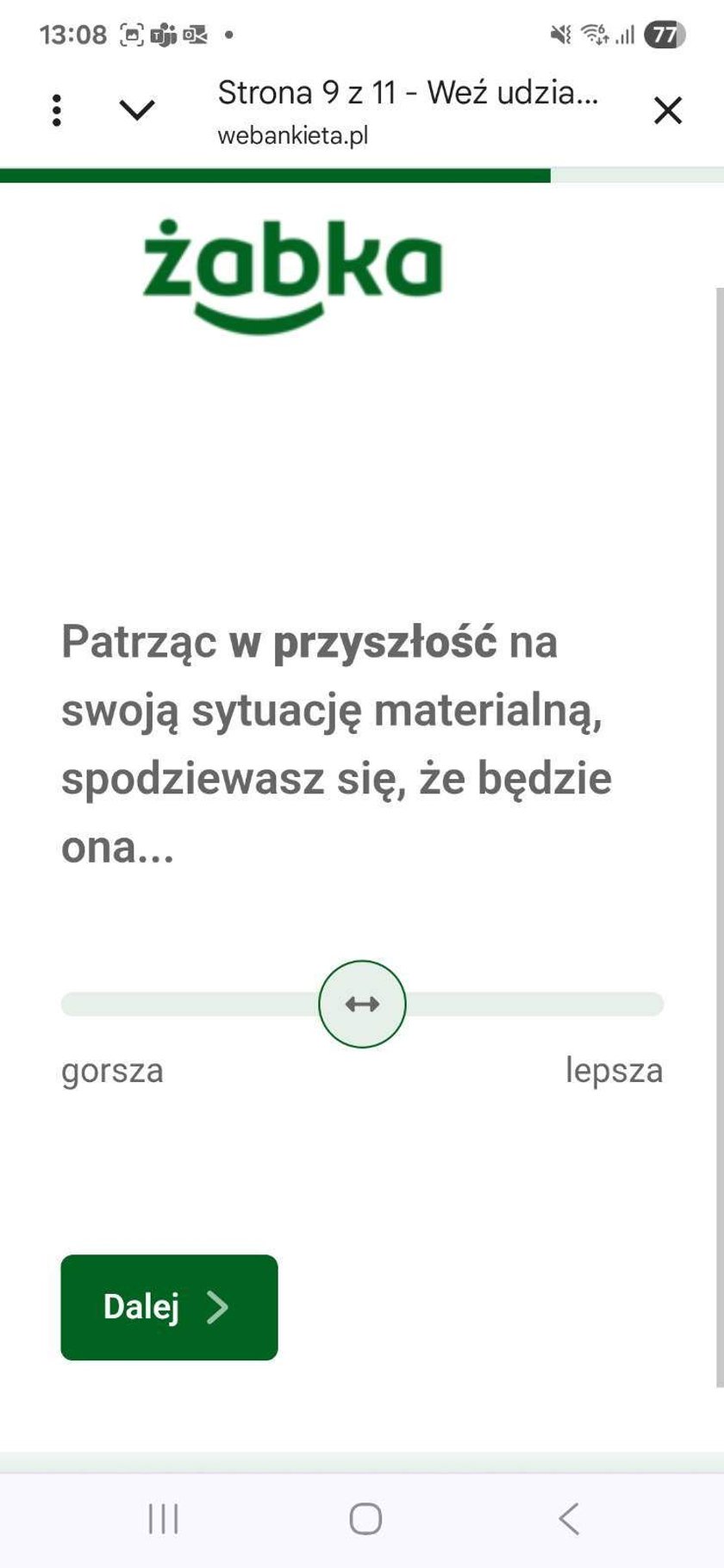Go to the home screen
Screen dimensions: 724x1568
[x=365, y=1518]
